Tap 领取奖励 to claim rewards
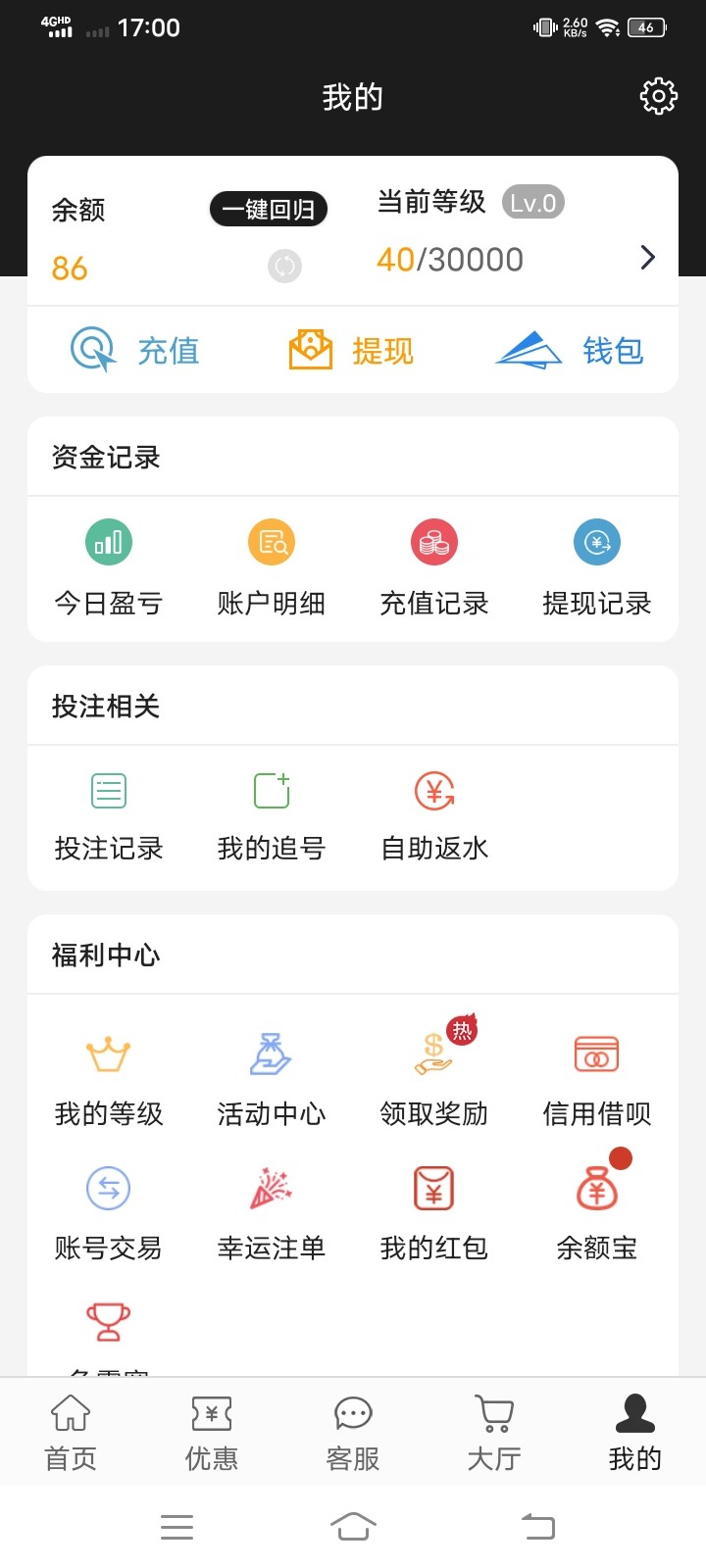Image resolution: width=706 pixels, height=1568 pixels. [x=434, y=1079]
